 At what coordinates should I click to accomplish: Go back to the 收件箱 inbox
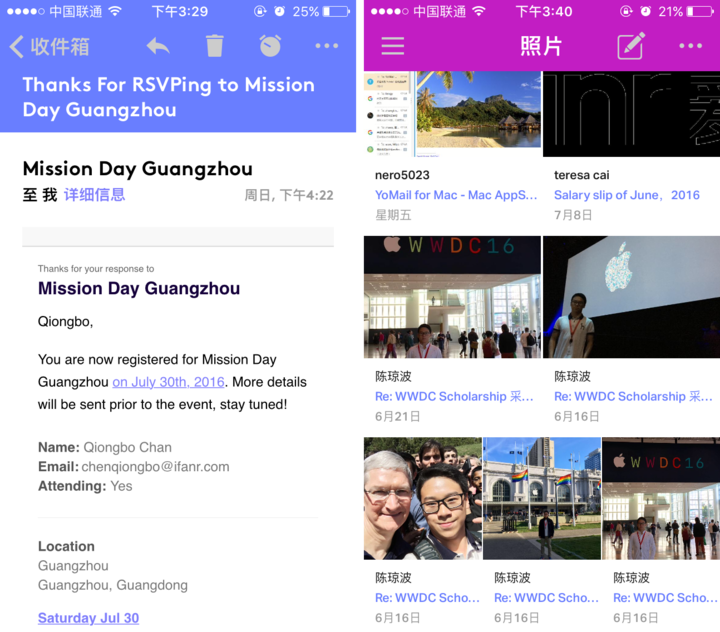tap(50, 46)
